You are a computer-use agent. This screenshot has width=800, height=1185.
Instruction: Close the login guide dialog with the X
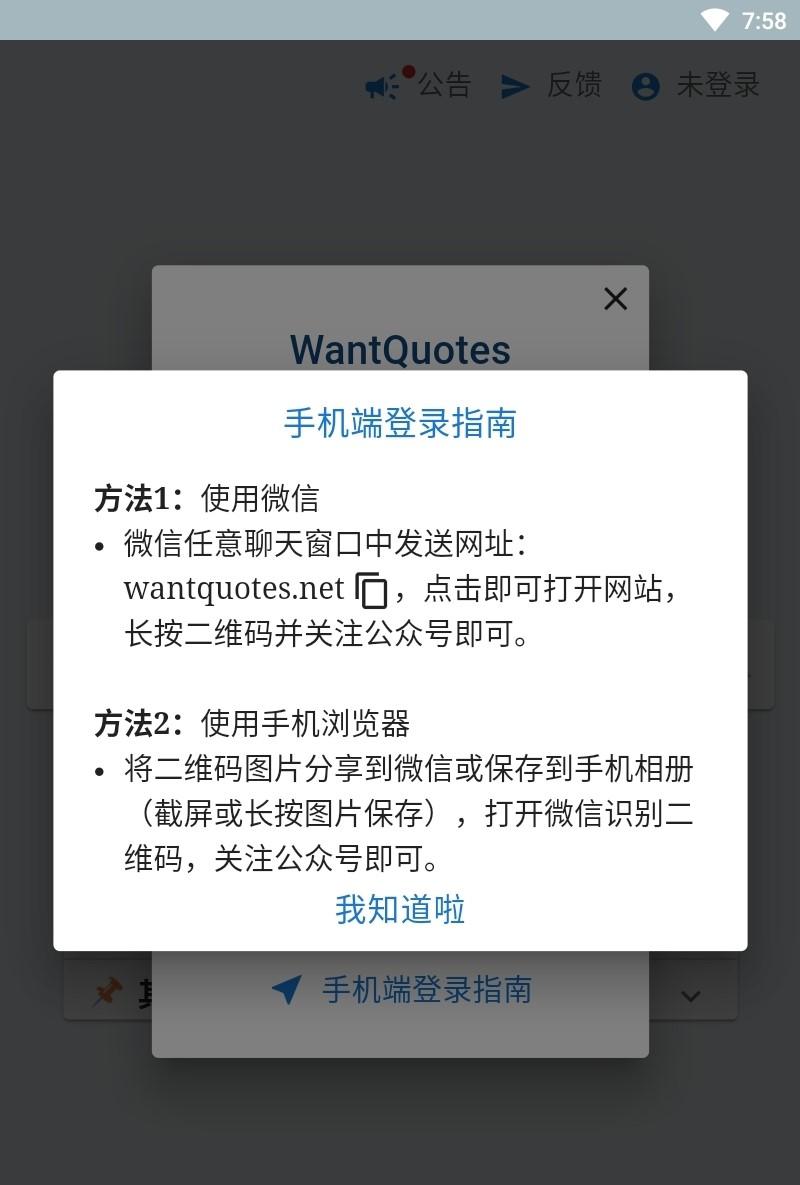point(614,298)
